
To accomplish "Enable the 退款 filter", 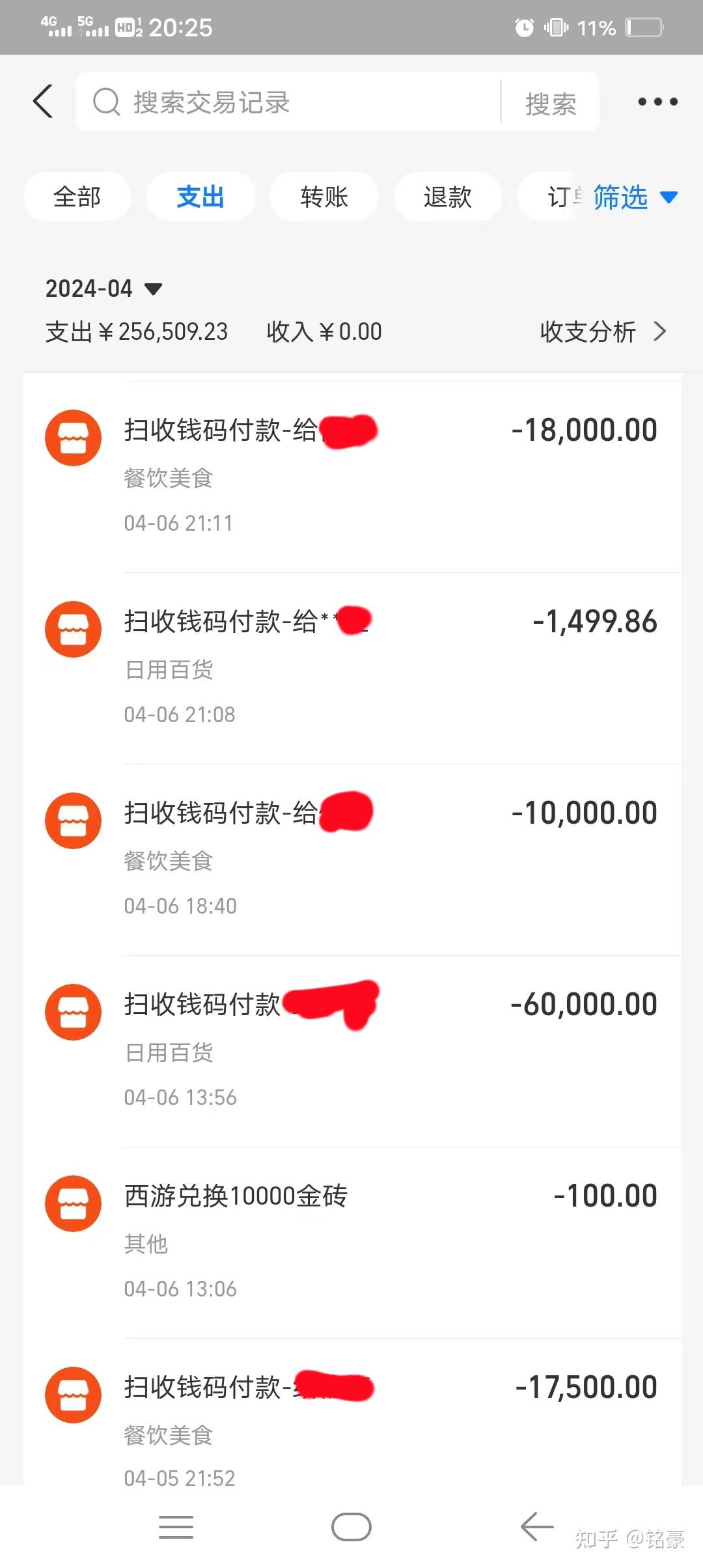I will pos(447,197).
